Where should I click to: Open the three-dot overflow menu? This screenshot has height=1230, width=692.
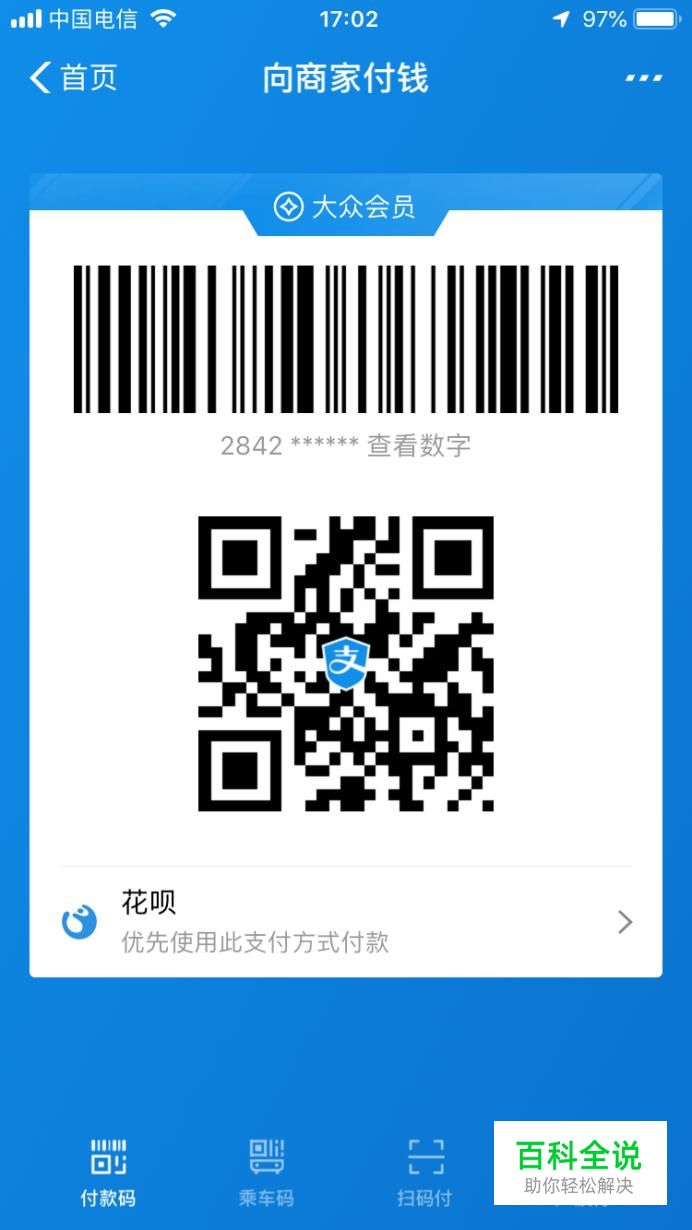click(644, 78)
